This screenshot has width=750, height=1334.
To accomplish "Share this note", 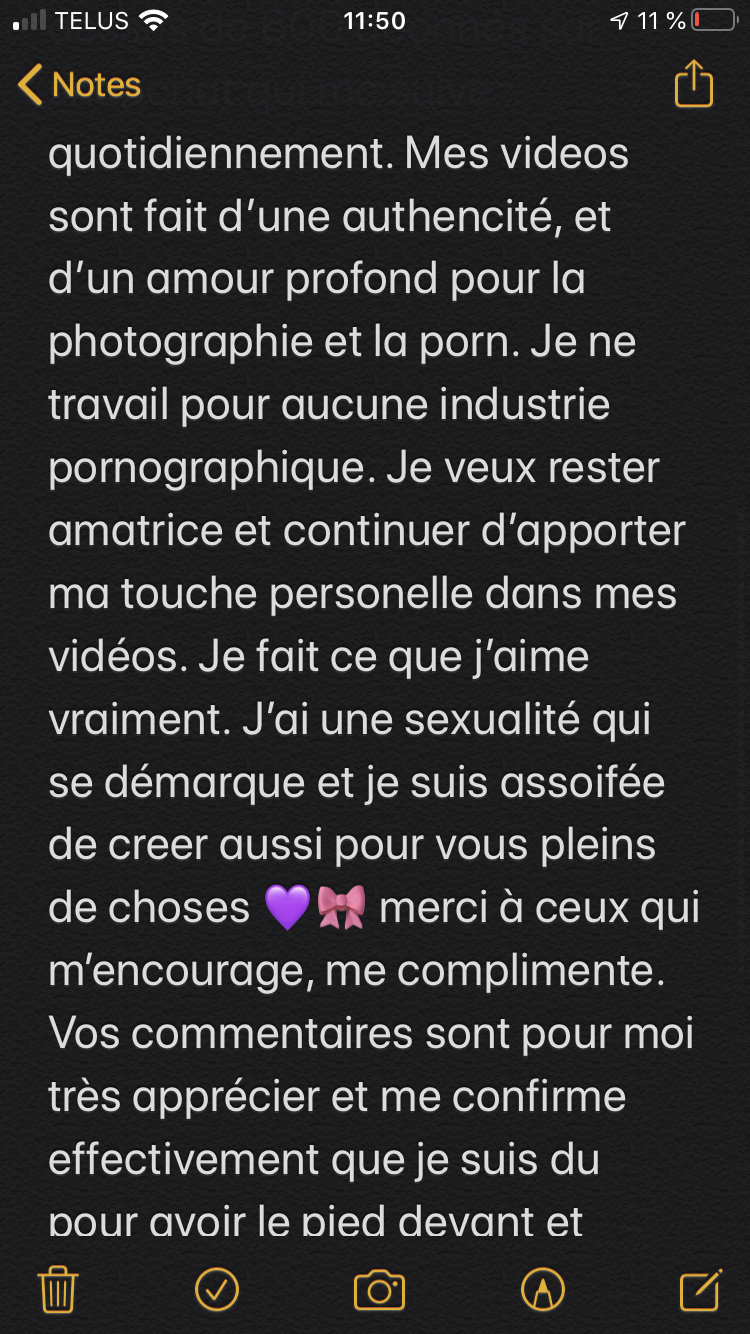I will point(693,84).
